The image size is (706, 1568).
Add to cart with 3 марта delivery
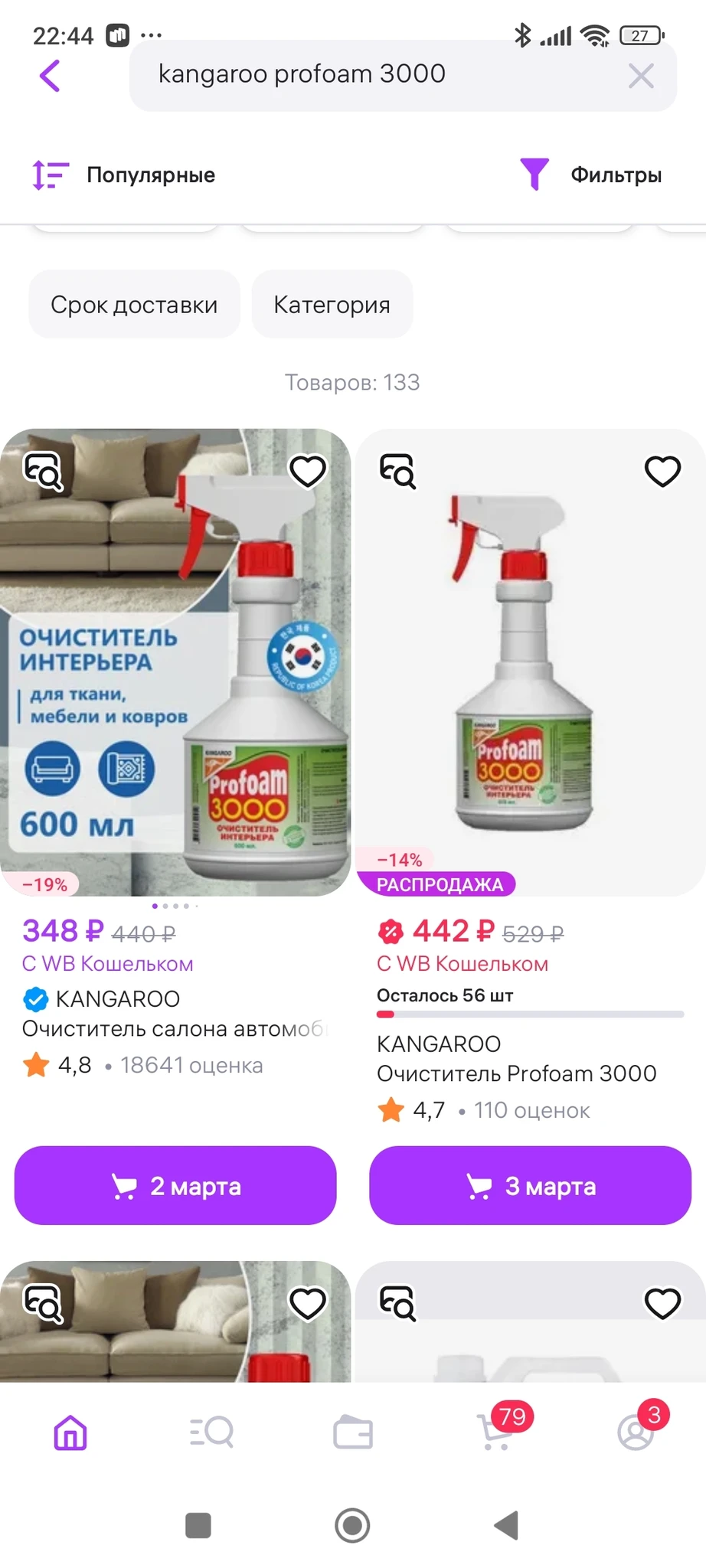pos(530,1185)
